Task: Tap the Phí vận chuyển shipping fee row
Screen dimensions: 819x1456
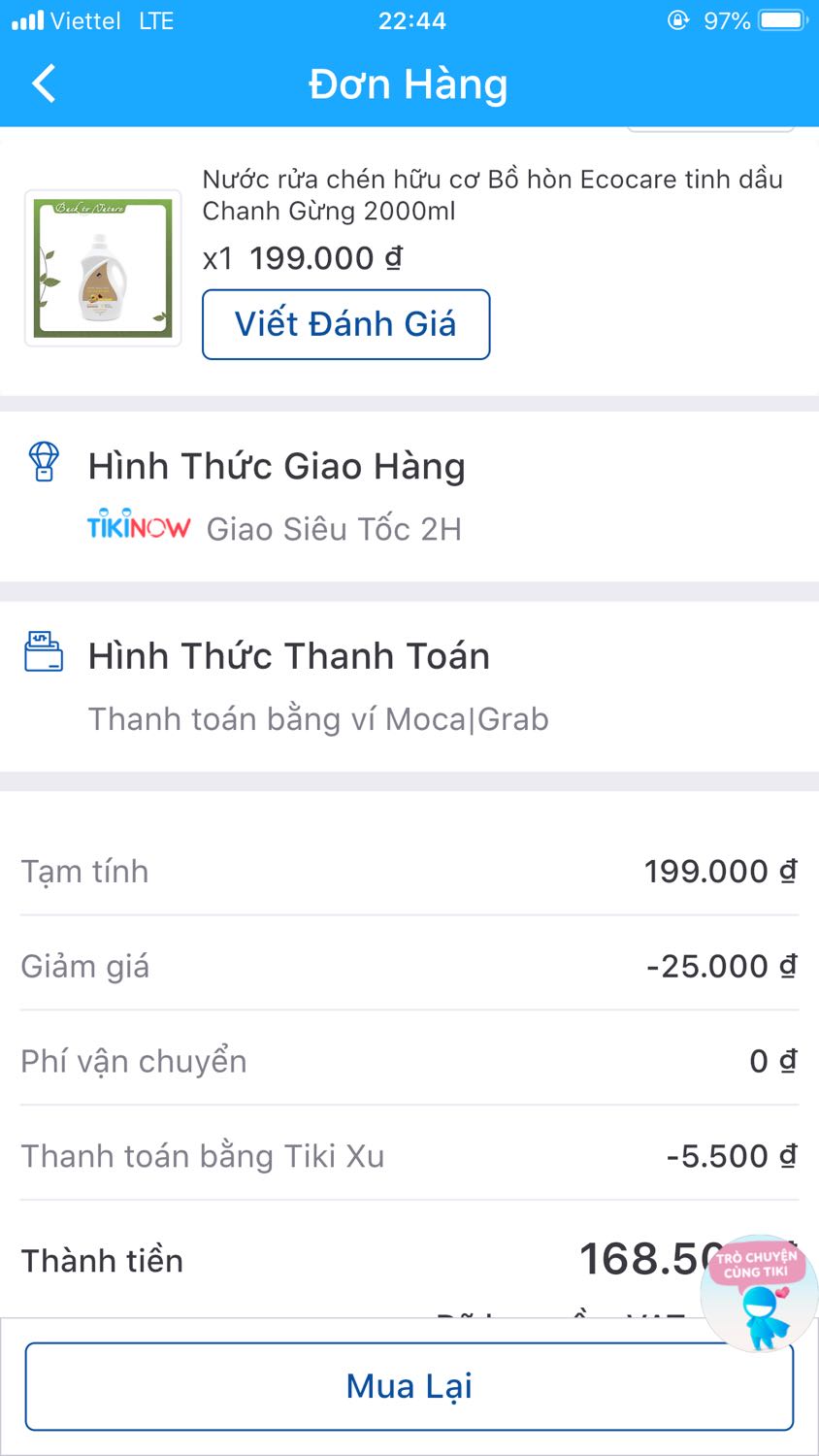Action: [x=409, y=1060]
